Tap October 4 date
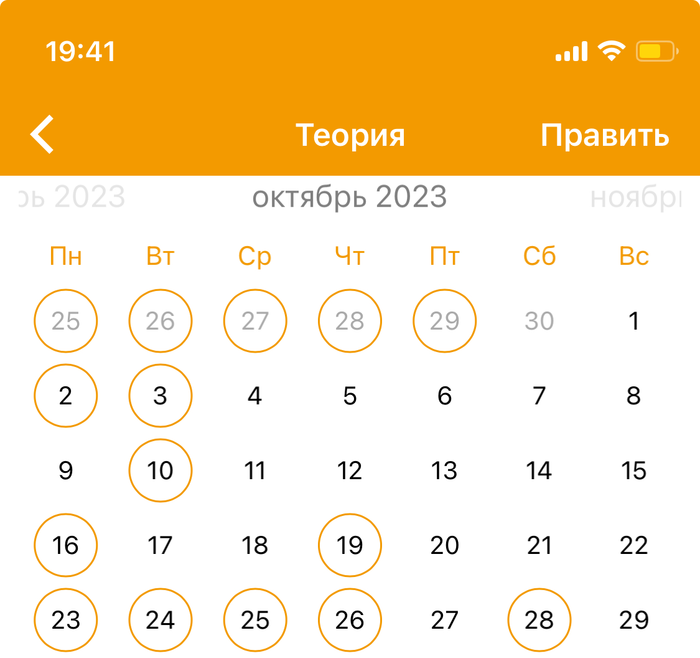The image size is (700, 658). 255,396
